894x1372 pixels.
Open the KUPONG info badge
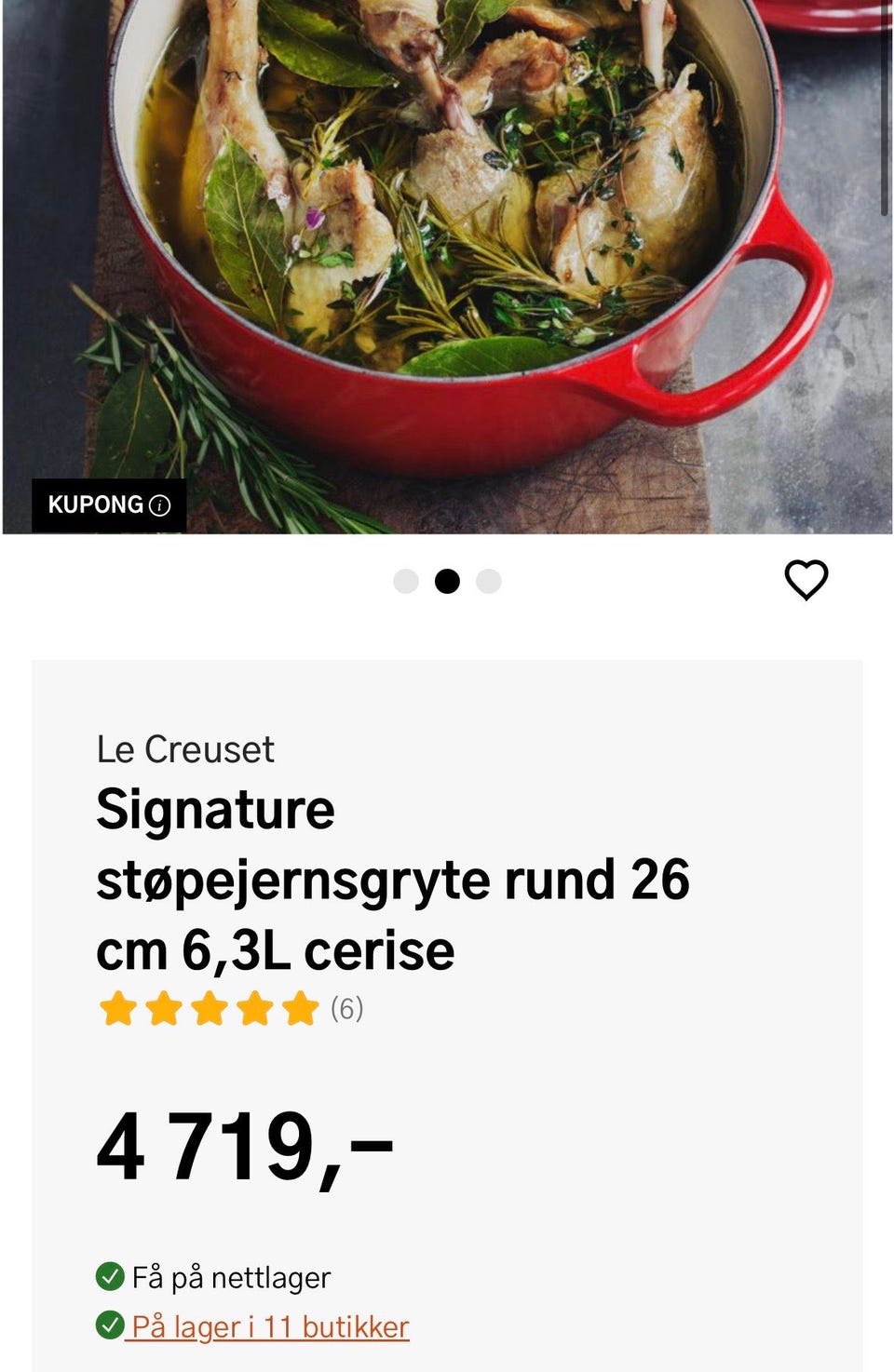coord(109,505)
